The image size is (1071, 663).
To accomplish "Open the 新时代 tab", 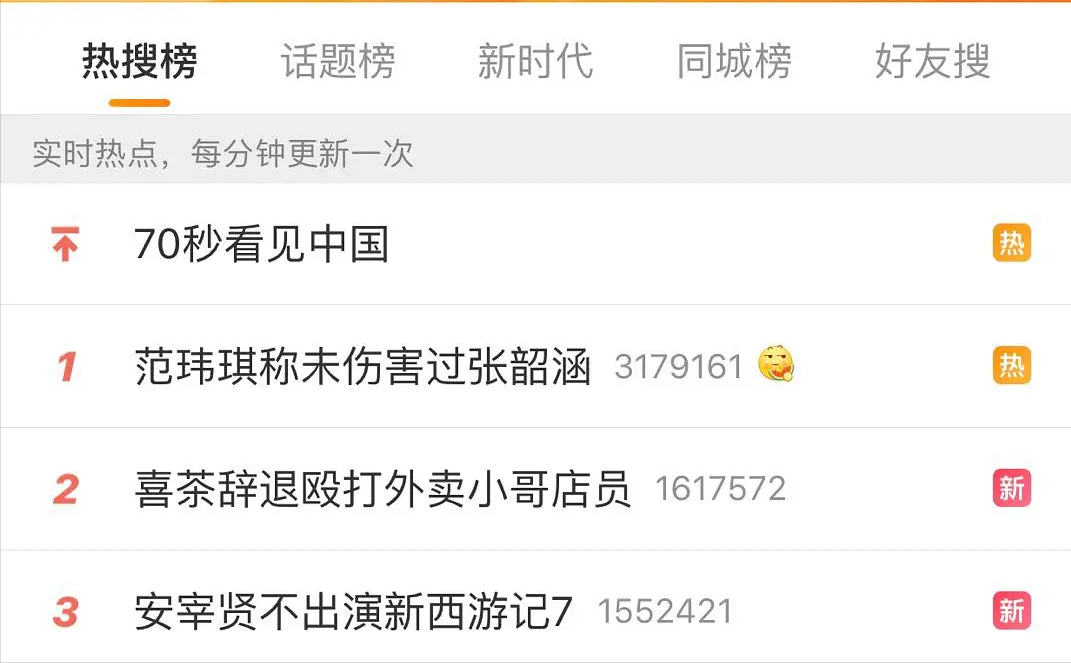I will pyautogui.click(x=535, y=61).
